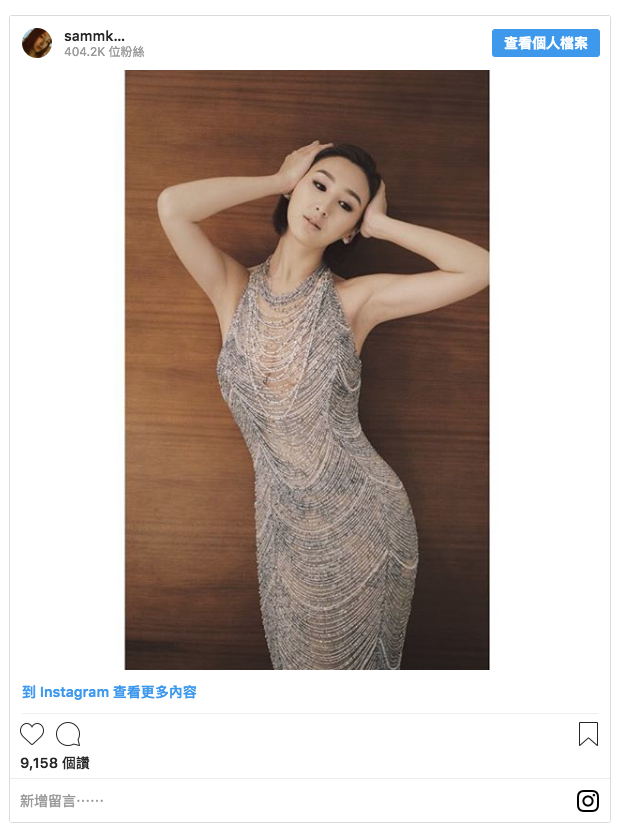
Task: Tap the 新增留言 comment field
Action: (200, 801)
